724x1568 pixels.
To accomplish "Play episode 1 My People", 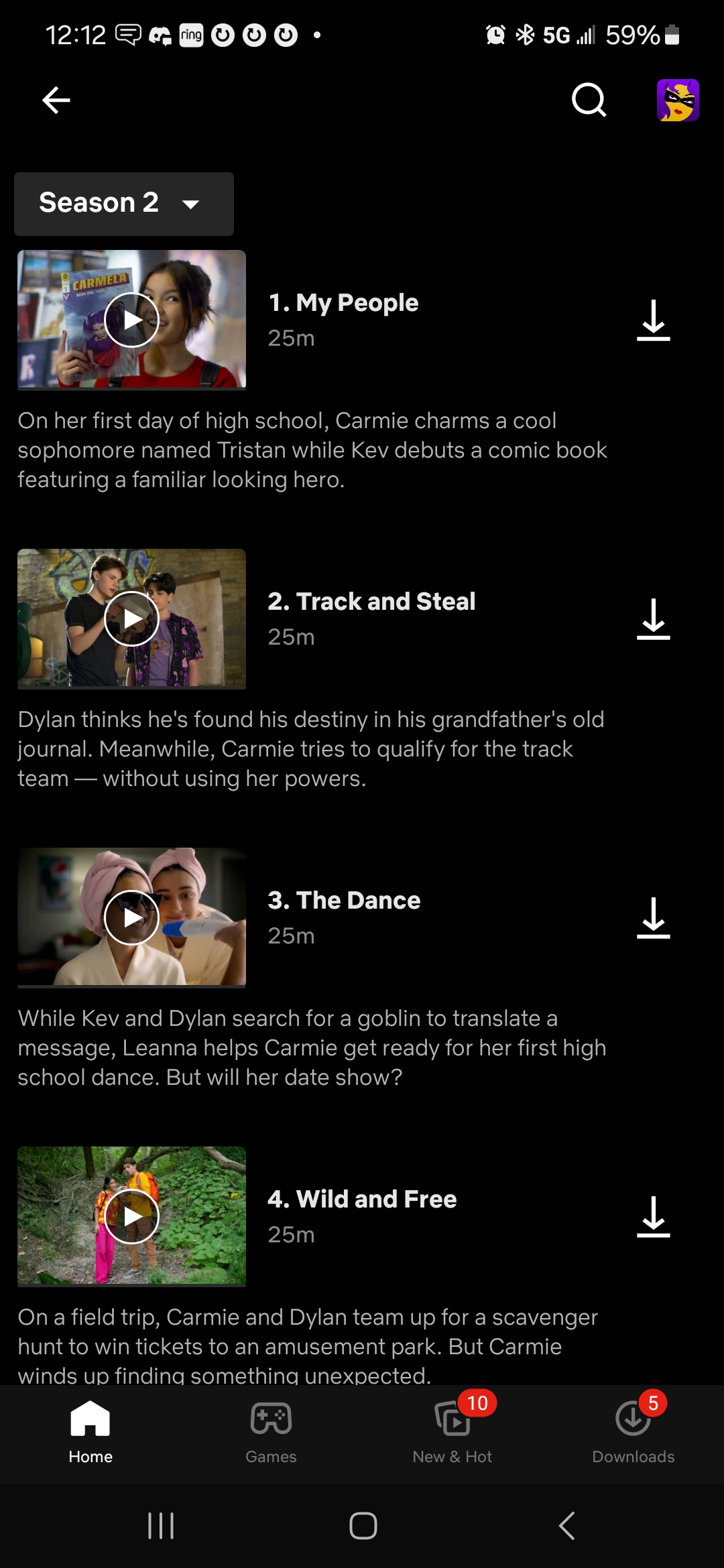I will click(131, 320).
